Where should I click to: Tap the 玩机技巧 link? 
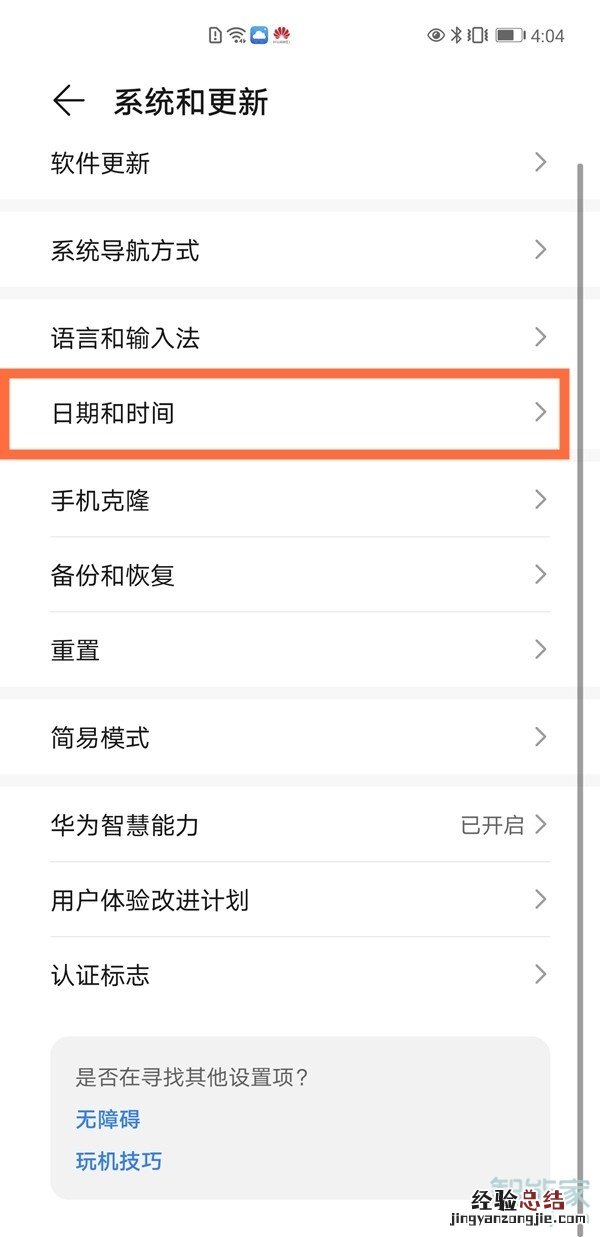tap(119, 1161)
